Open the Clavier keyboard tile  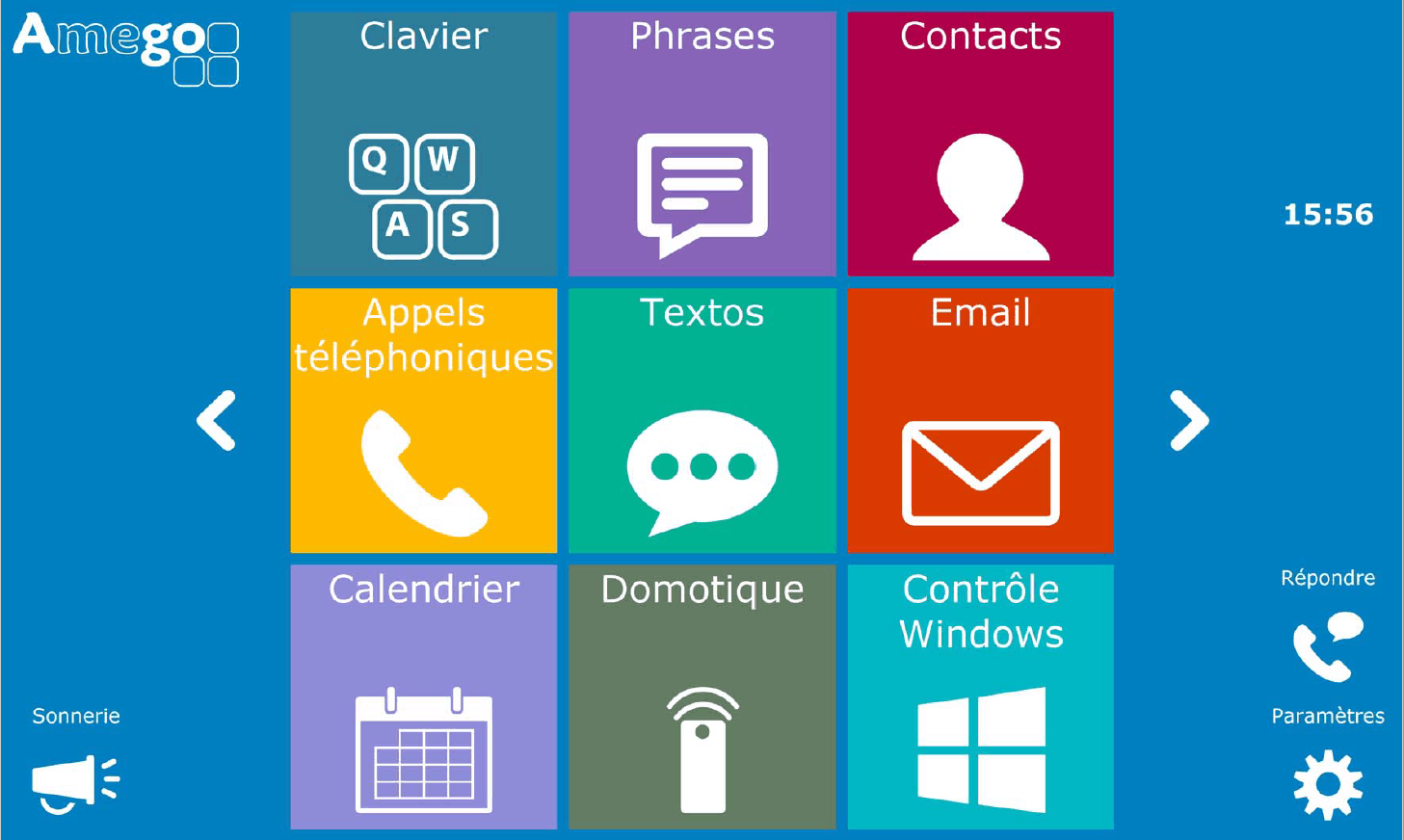tap(424, 144)
